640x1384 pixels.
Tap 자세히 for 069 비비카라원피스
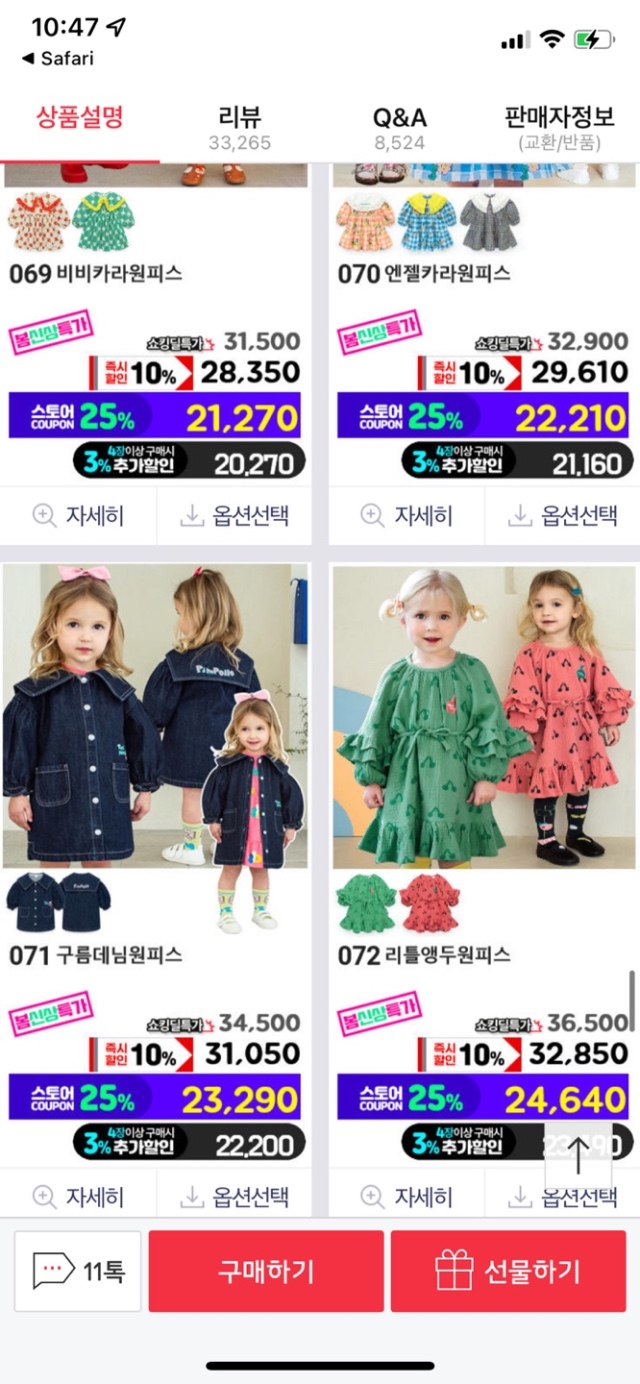(x=79, y=516)
